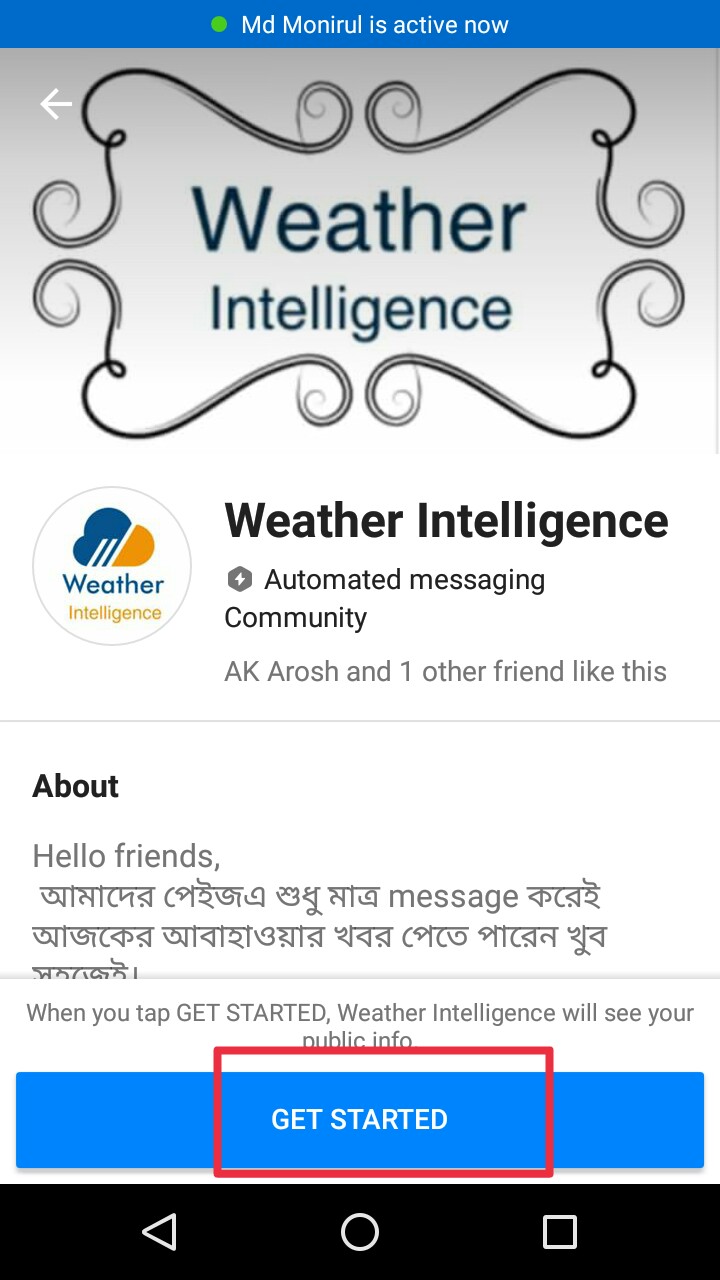Go to the home screen
Screen dimensions: 720x1280
(360, 1232)
